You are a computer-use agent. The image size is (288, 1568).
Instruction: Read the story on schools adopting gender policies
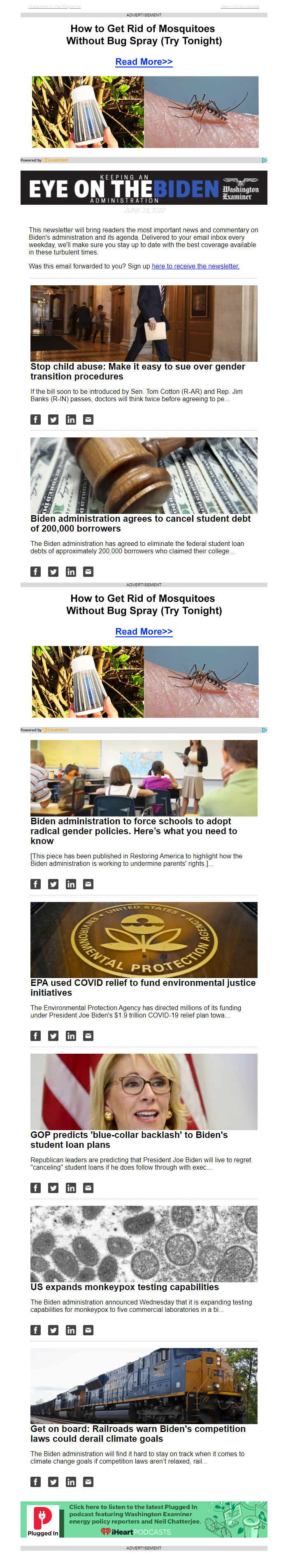click(134, 831)
